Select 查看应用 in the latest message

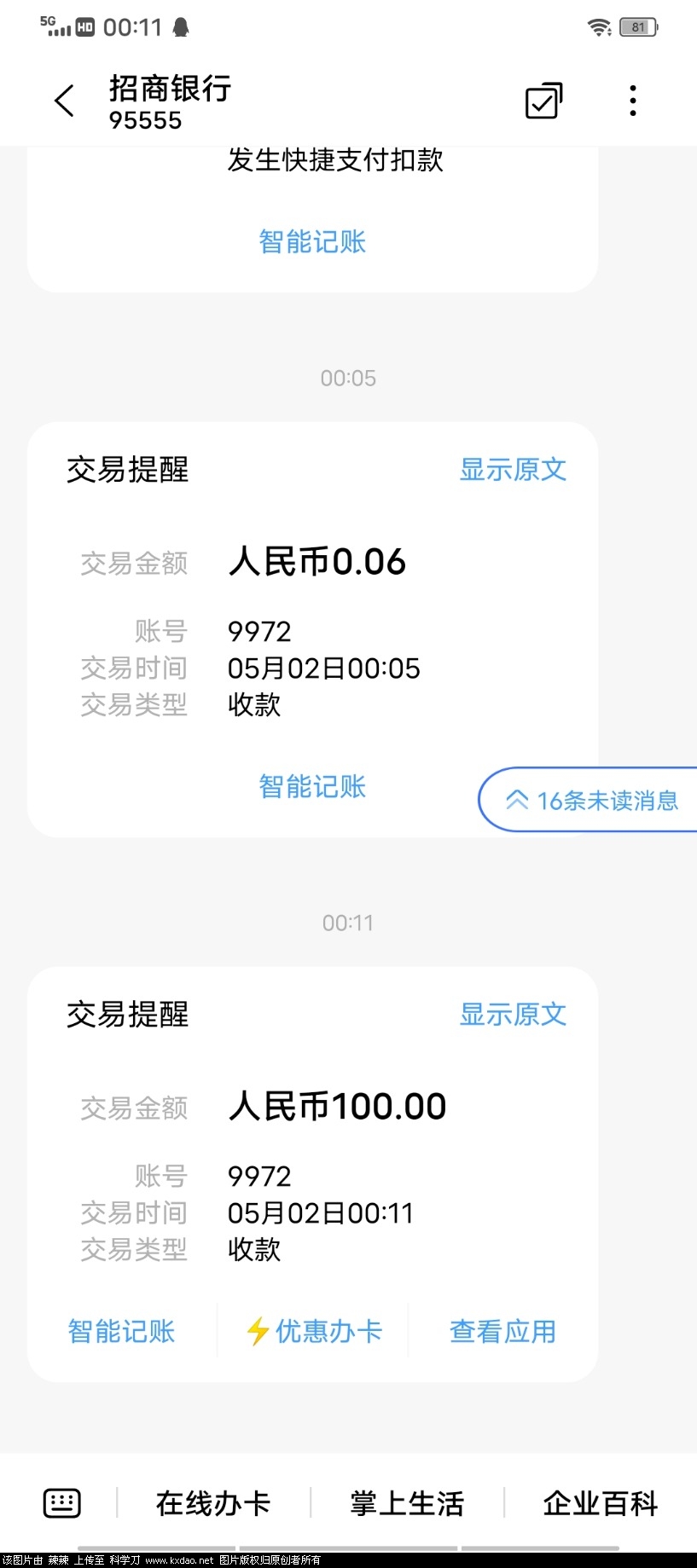tap(502, 1331)
